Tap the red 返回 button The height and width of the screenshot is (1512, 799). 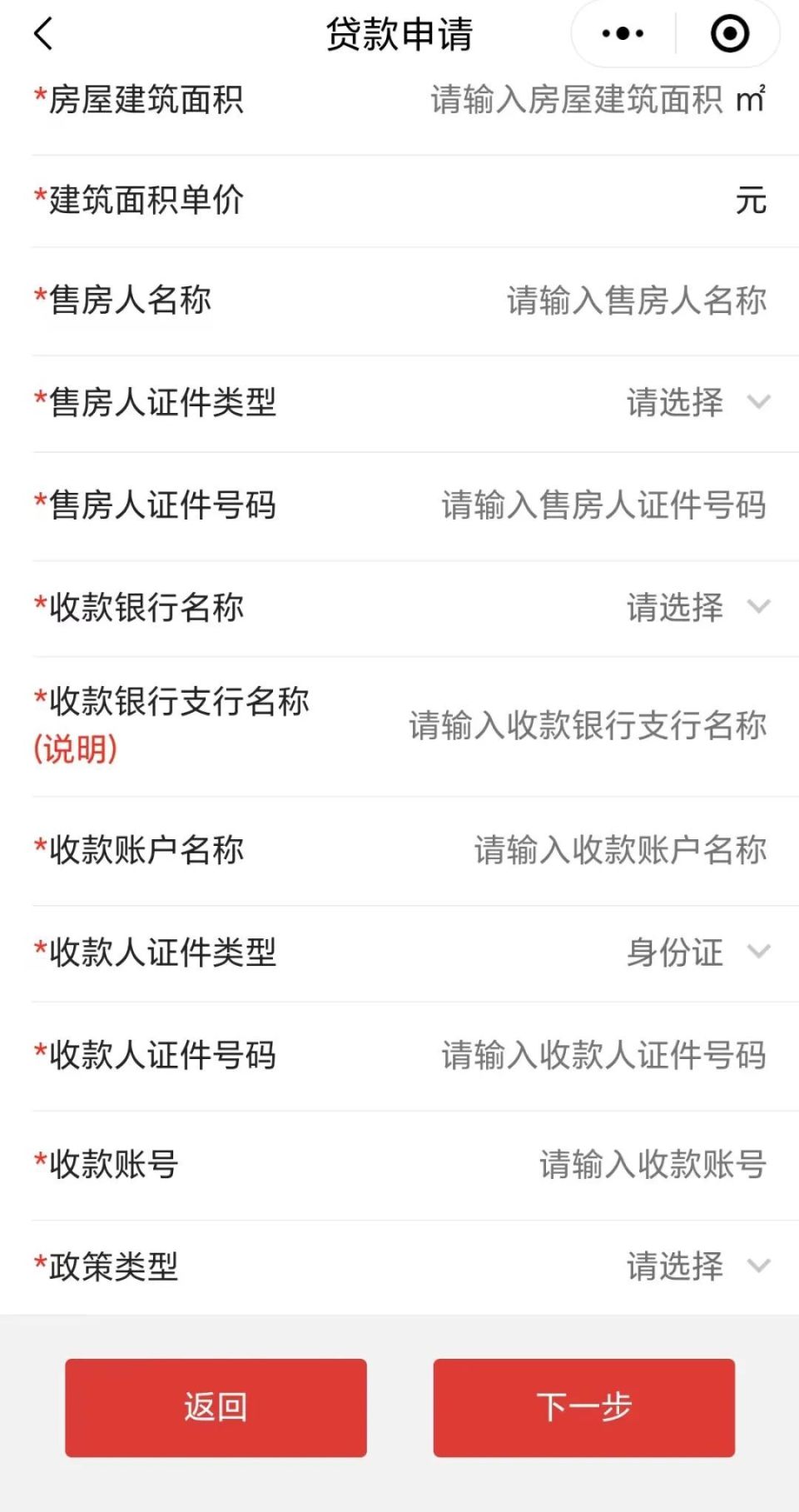[216, 1407]
